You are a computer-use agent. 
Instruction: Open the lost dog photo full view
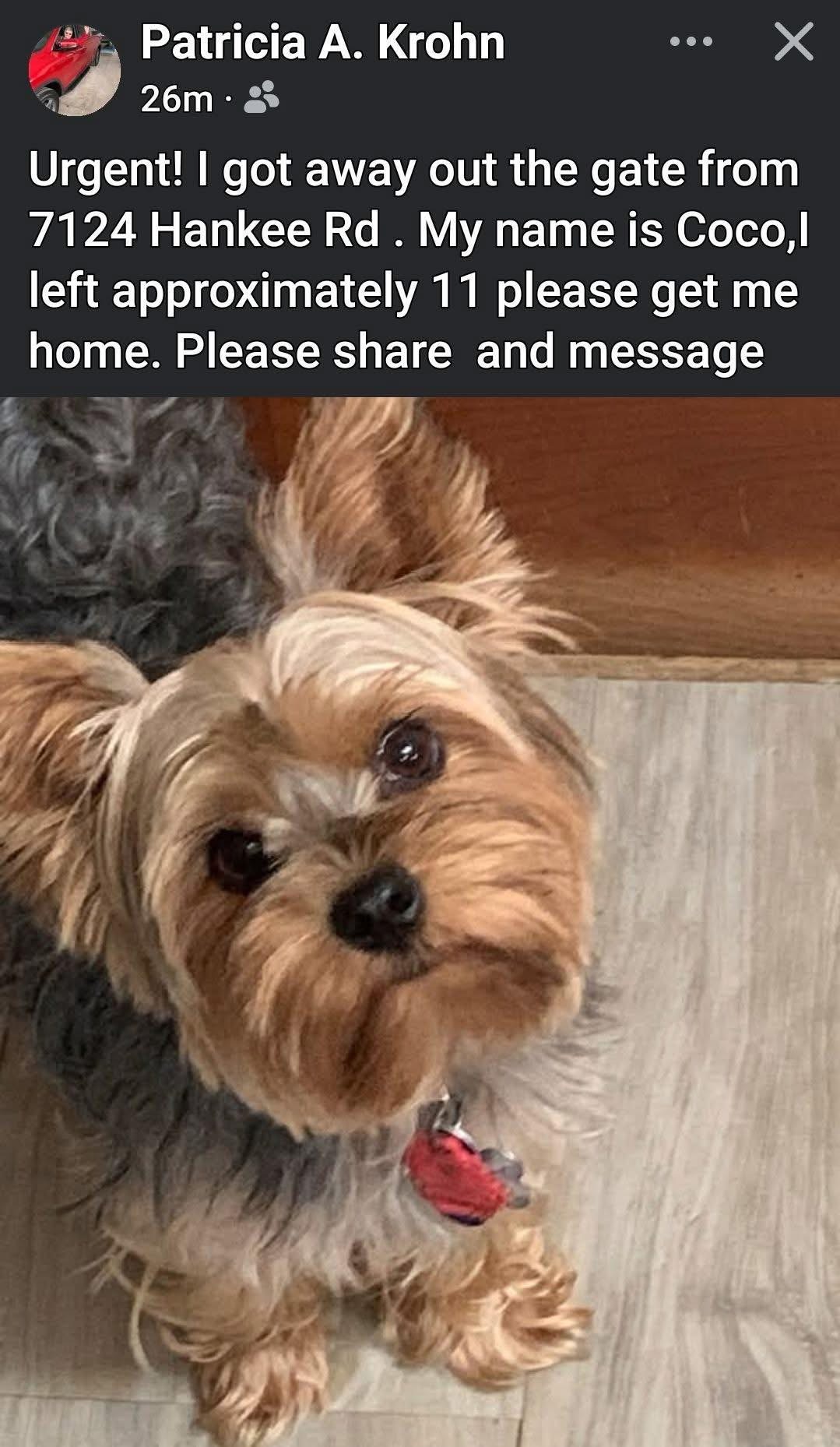[x=420, y=919]
